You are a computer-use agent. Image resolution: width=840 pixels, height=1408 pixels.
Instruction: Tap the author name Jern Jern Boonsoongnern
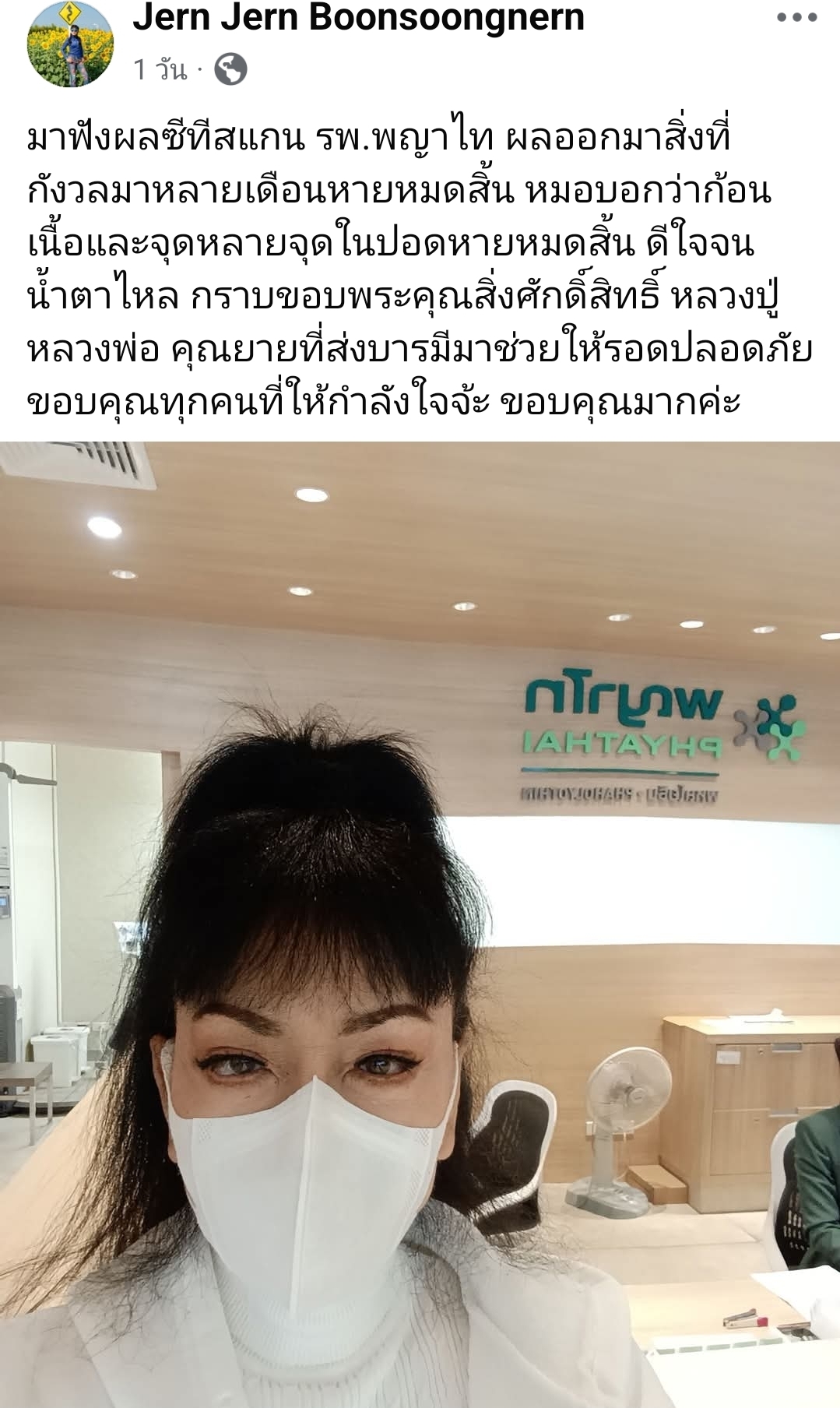(358, 17)
